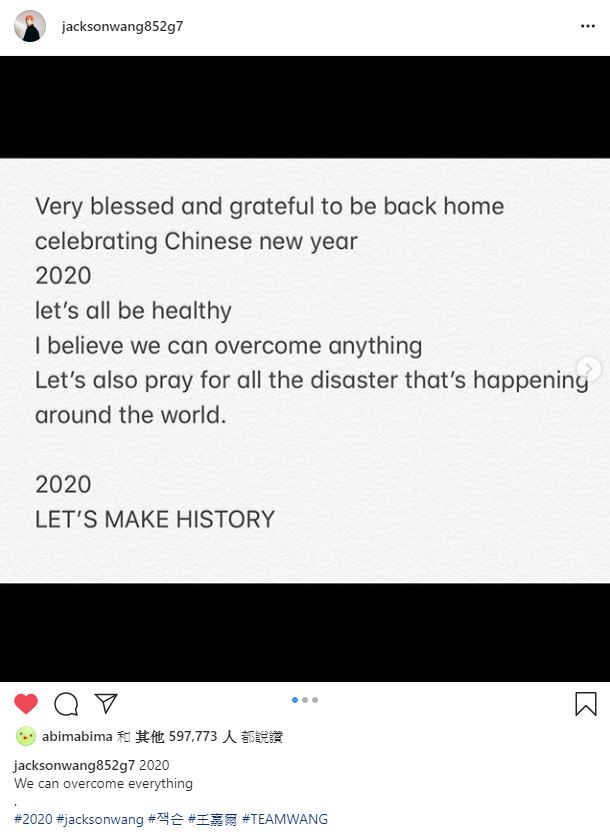This screenshot has width=610, height=835.
Task: Open the three-dot overflow menu
Action: [x=587, y=26]
